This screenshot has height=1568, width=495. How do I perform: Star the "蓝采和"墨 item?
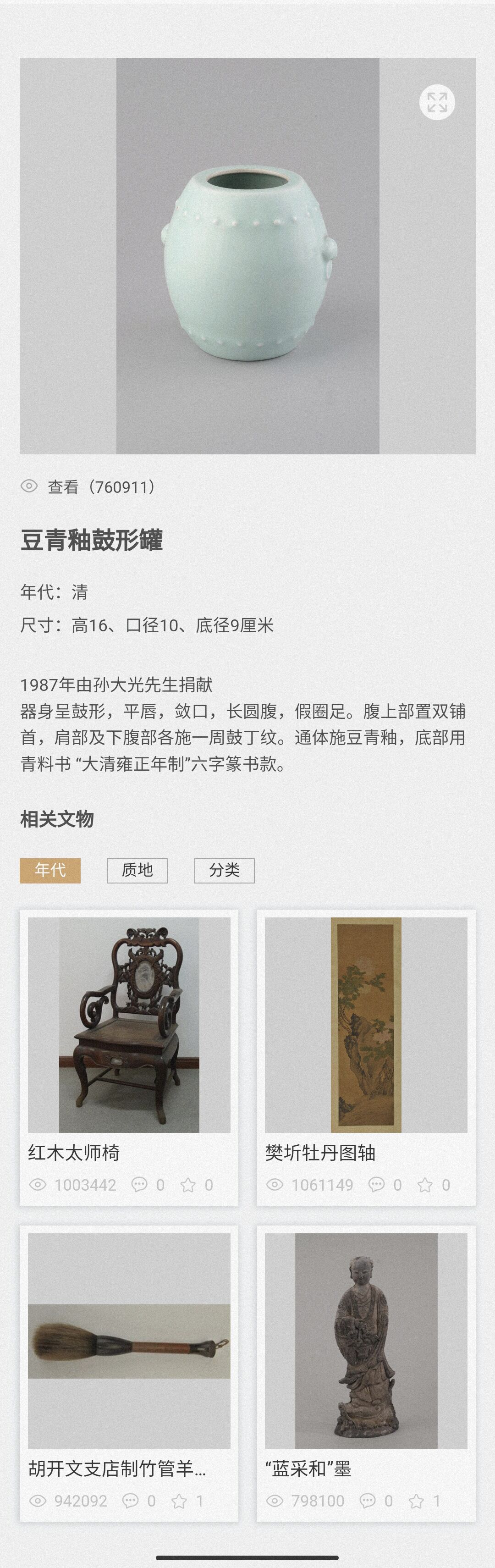[x=417, y=1501]
